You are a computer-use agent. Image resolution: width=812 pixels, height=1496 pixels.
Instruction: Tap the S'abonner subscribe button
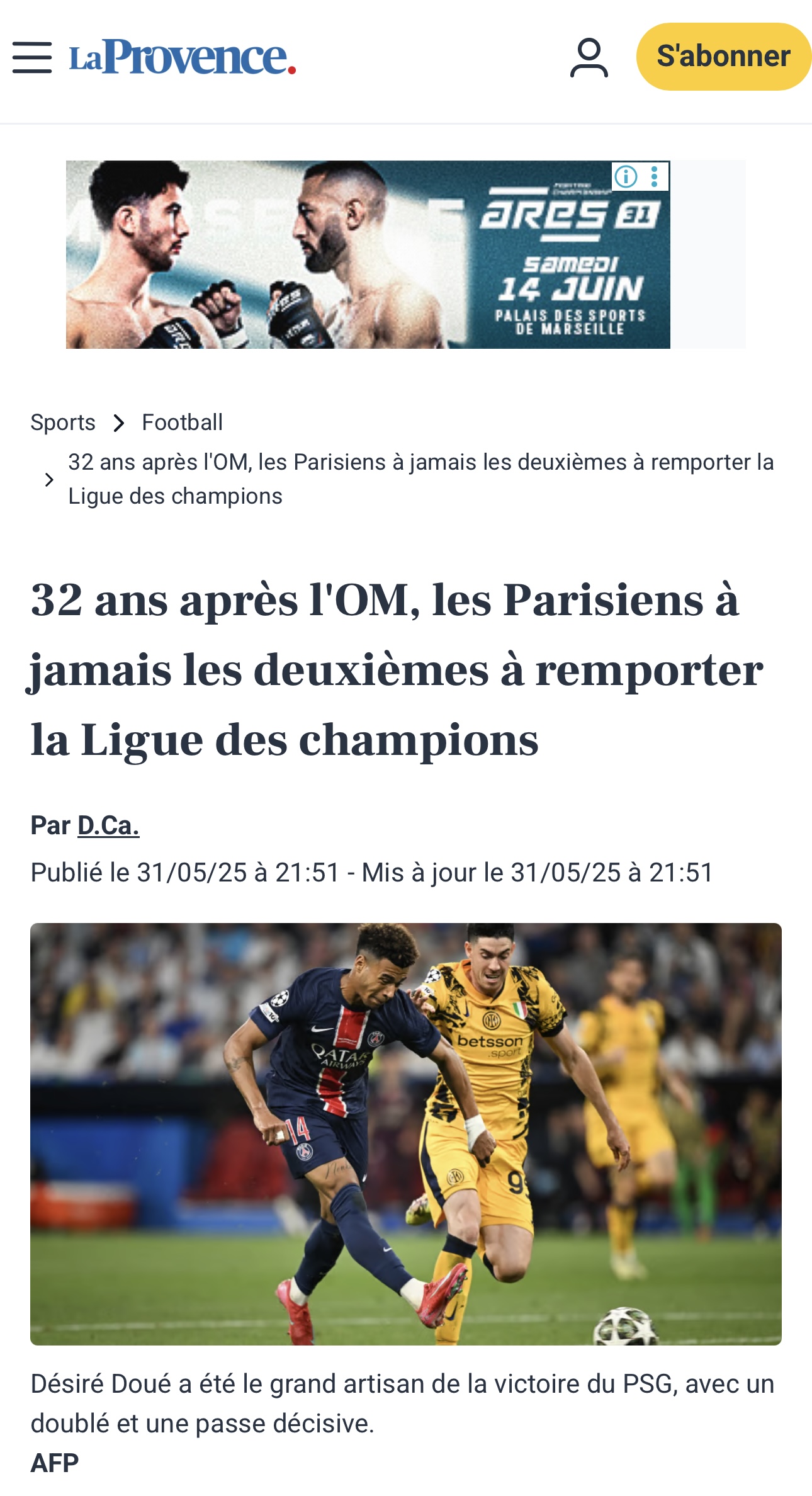pyautogui.click(x=723, y=57)
